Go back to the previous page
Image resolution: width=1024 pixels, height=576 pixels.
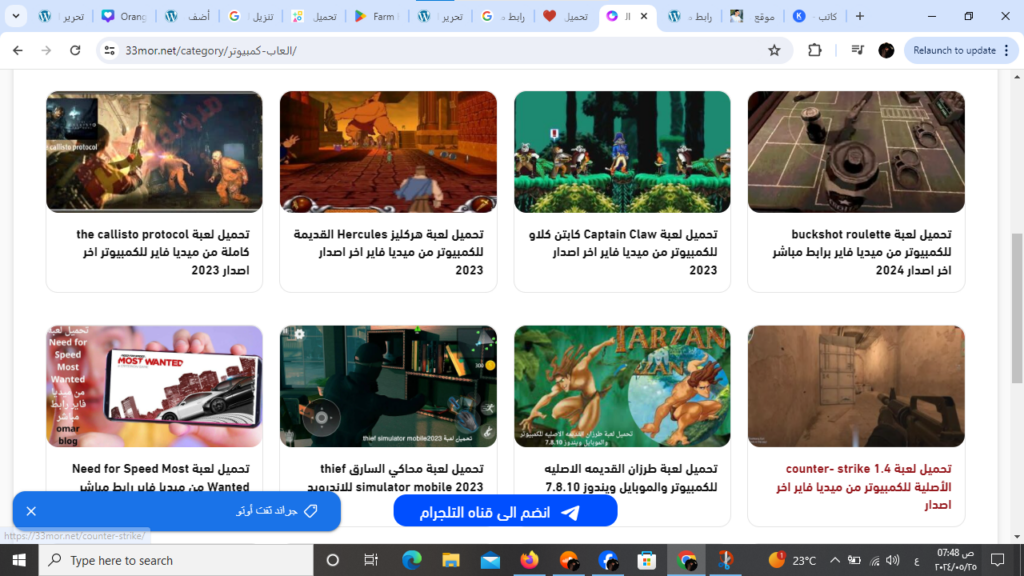click(18, 50)
